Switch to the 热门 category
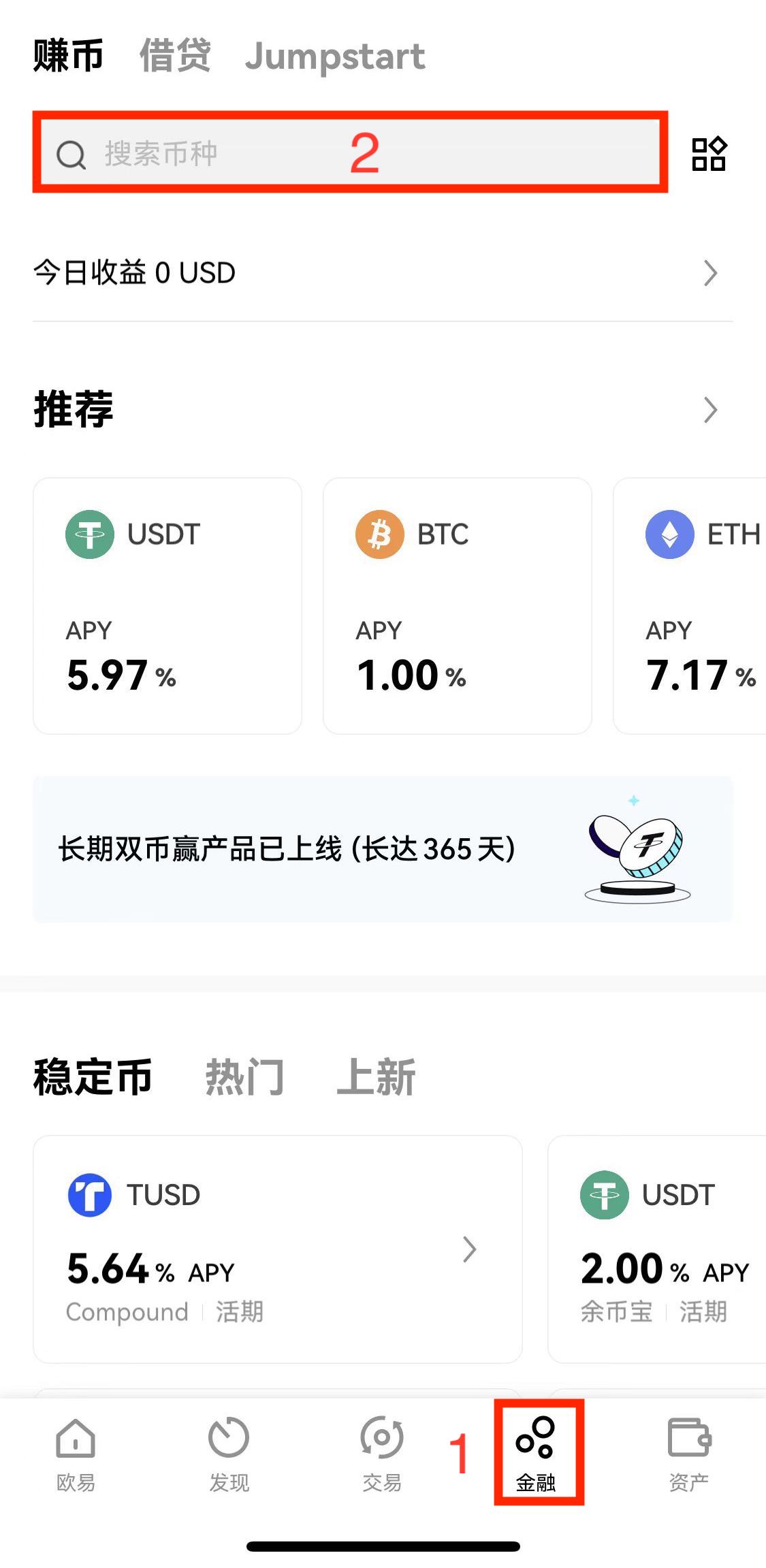The height and width of the screenshot is (1568, 766). [244, 1077]
